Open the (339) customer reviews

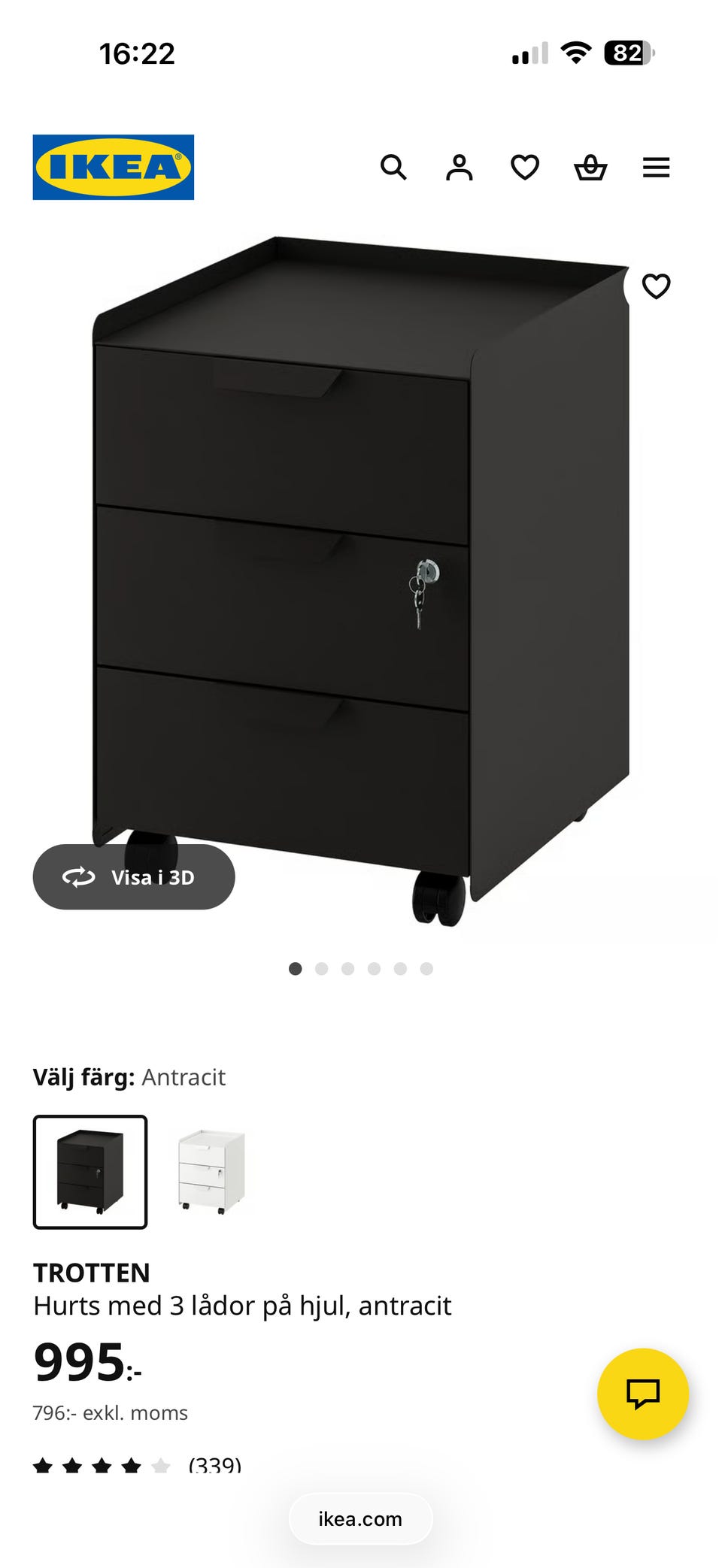click(x=214, y=1464)
